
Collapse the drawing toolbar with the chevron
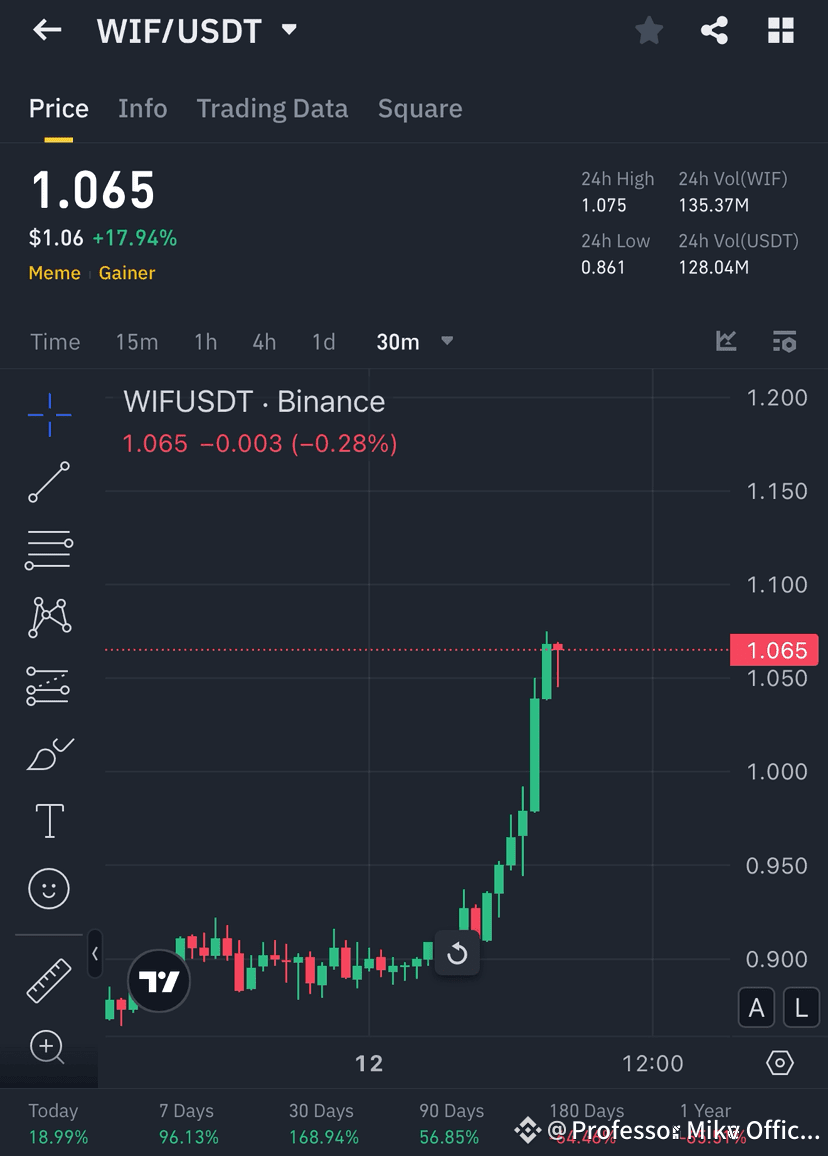pyautogui.click(x=95, y=955)
